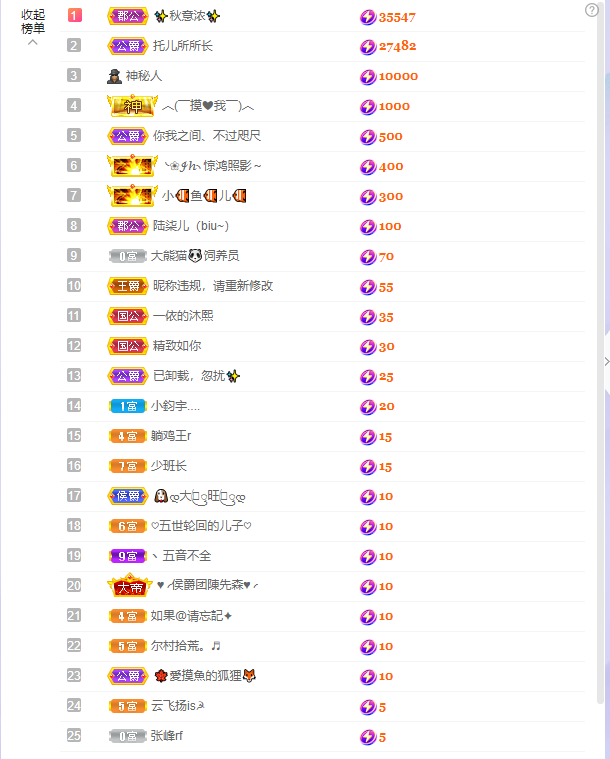
Task: Tap the 大熊猫饲养员 ranking row
Action: point(194,256)
